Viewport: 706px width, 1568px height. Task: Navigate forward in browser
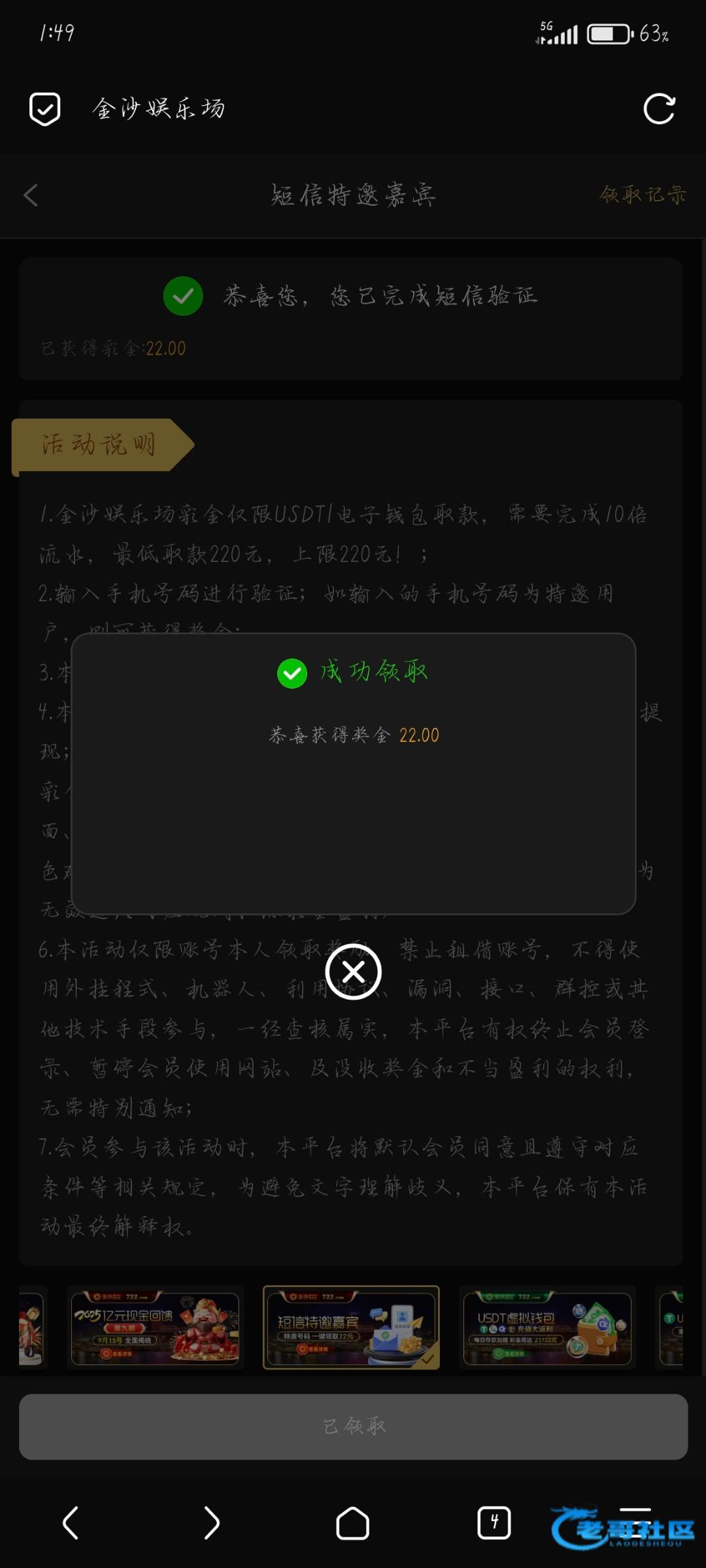click(x=211, y=1524)
